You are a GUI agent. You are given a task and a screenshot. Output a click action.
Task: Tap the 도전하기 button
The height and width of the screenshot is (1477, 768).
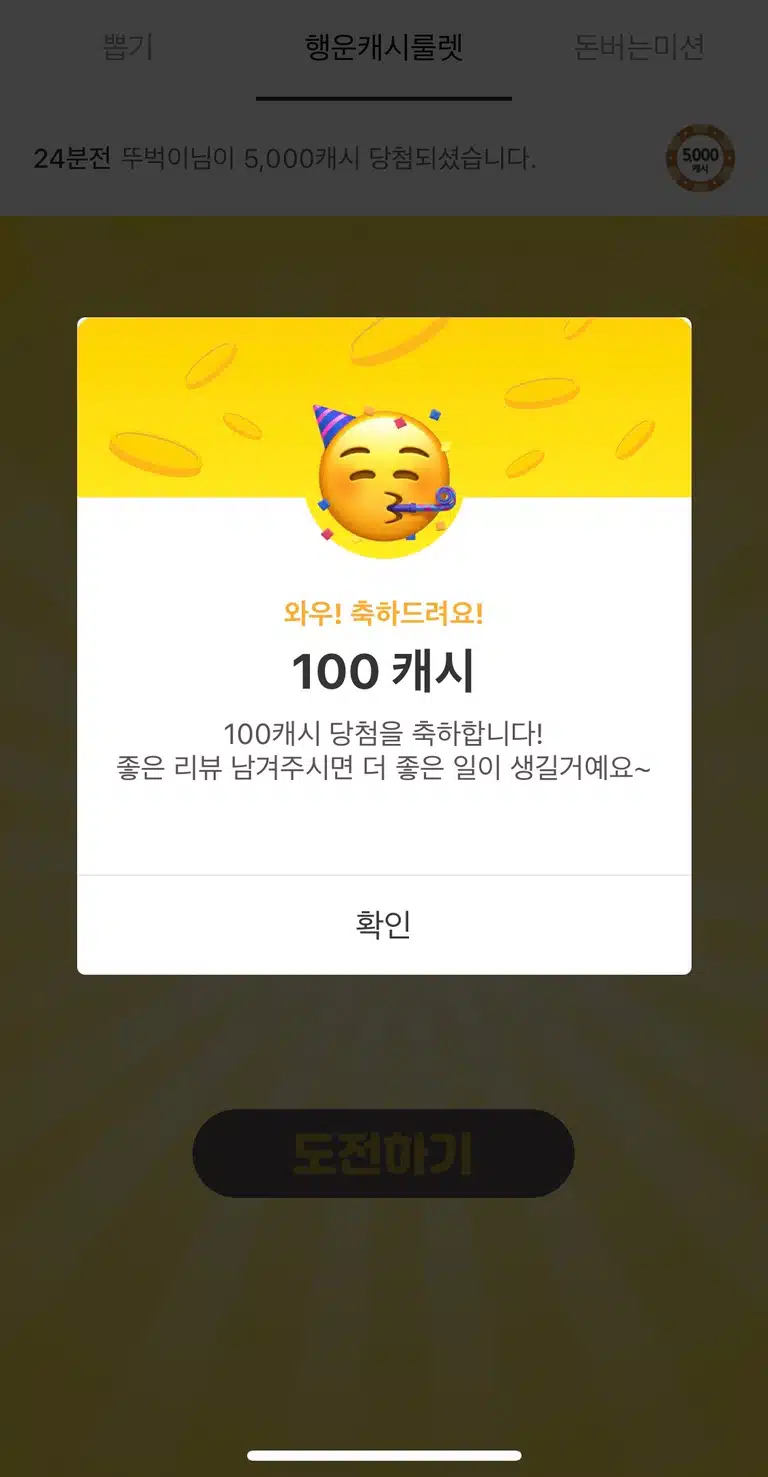pos(383,1153)
